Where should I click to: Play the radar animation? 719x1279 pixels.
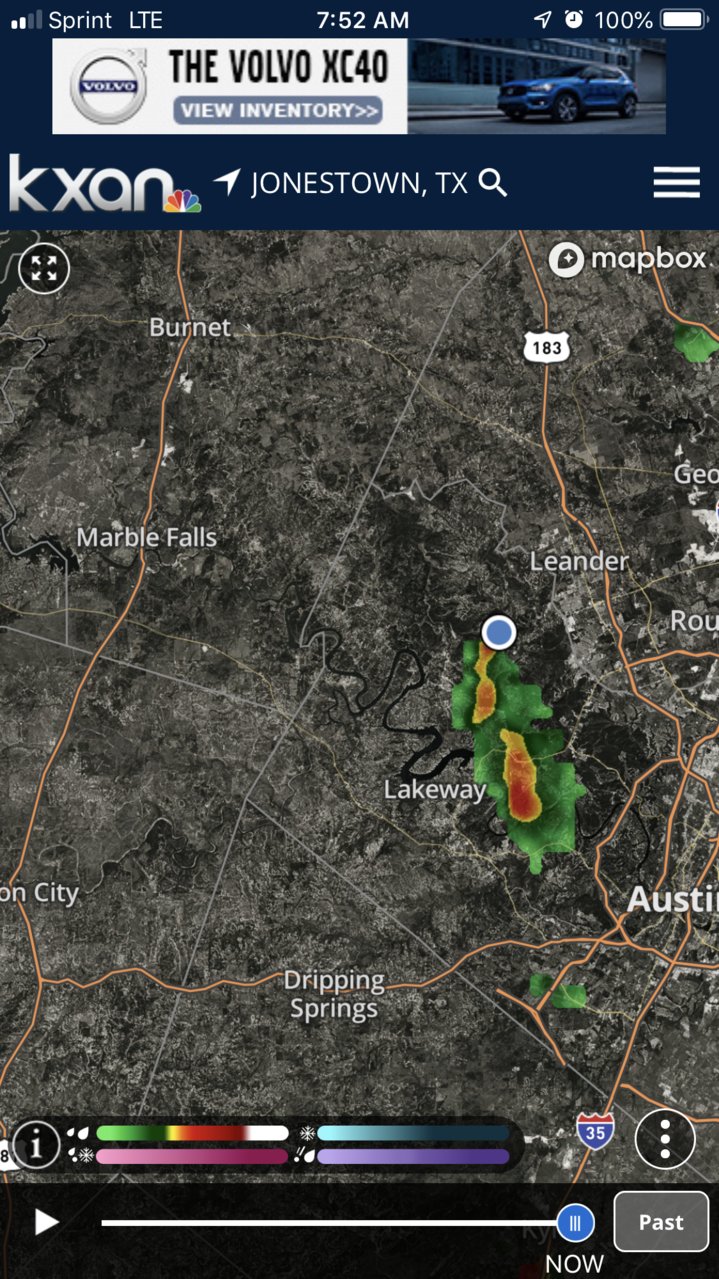tap(46, 1222)
